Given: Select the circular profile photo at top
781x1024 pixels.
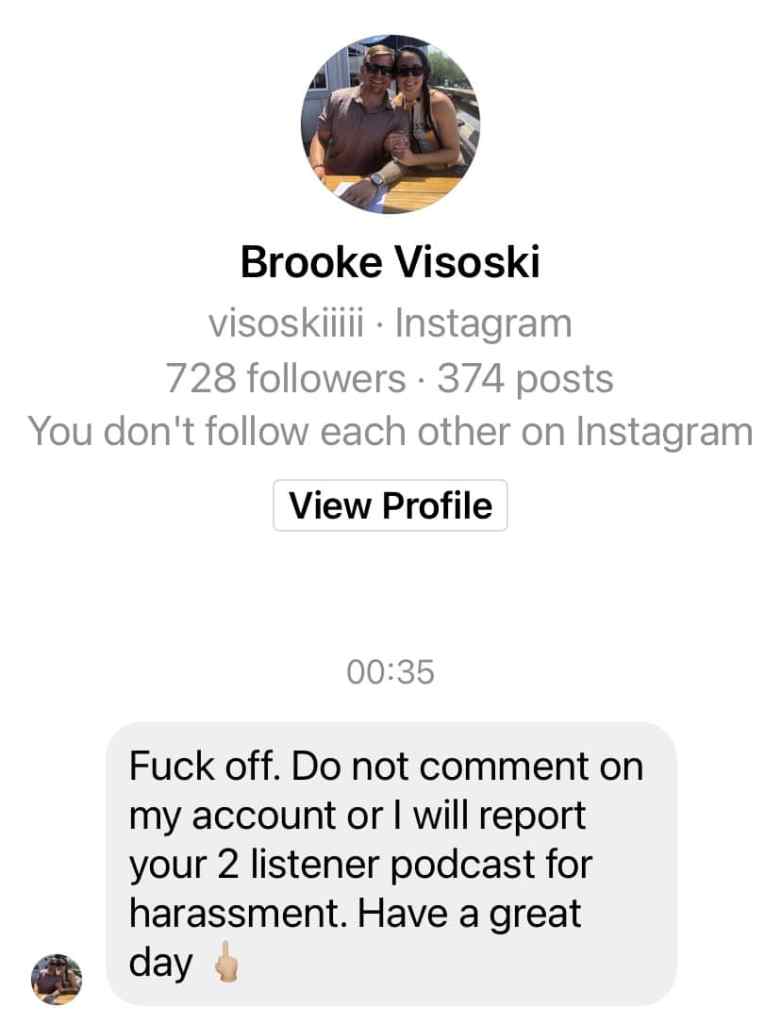Looking at the screenshot, I should (390, 125).
